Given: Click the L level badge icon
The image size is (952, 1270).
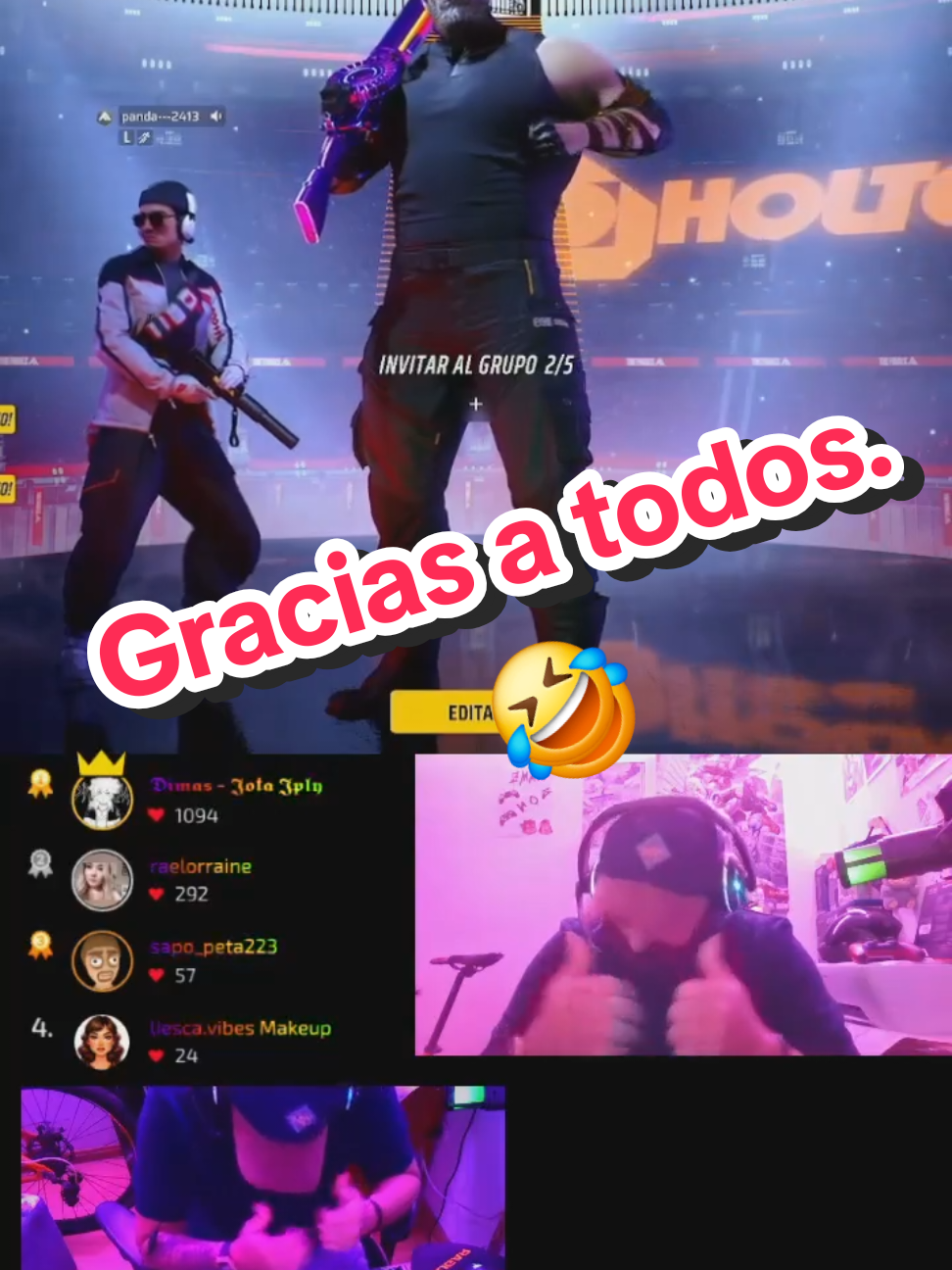Looking at the screenshot, I should [126, 137].
